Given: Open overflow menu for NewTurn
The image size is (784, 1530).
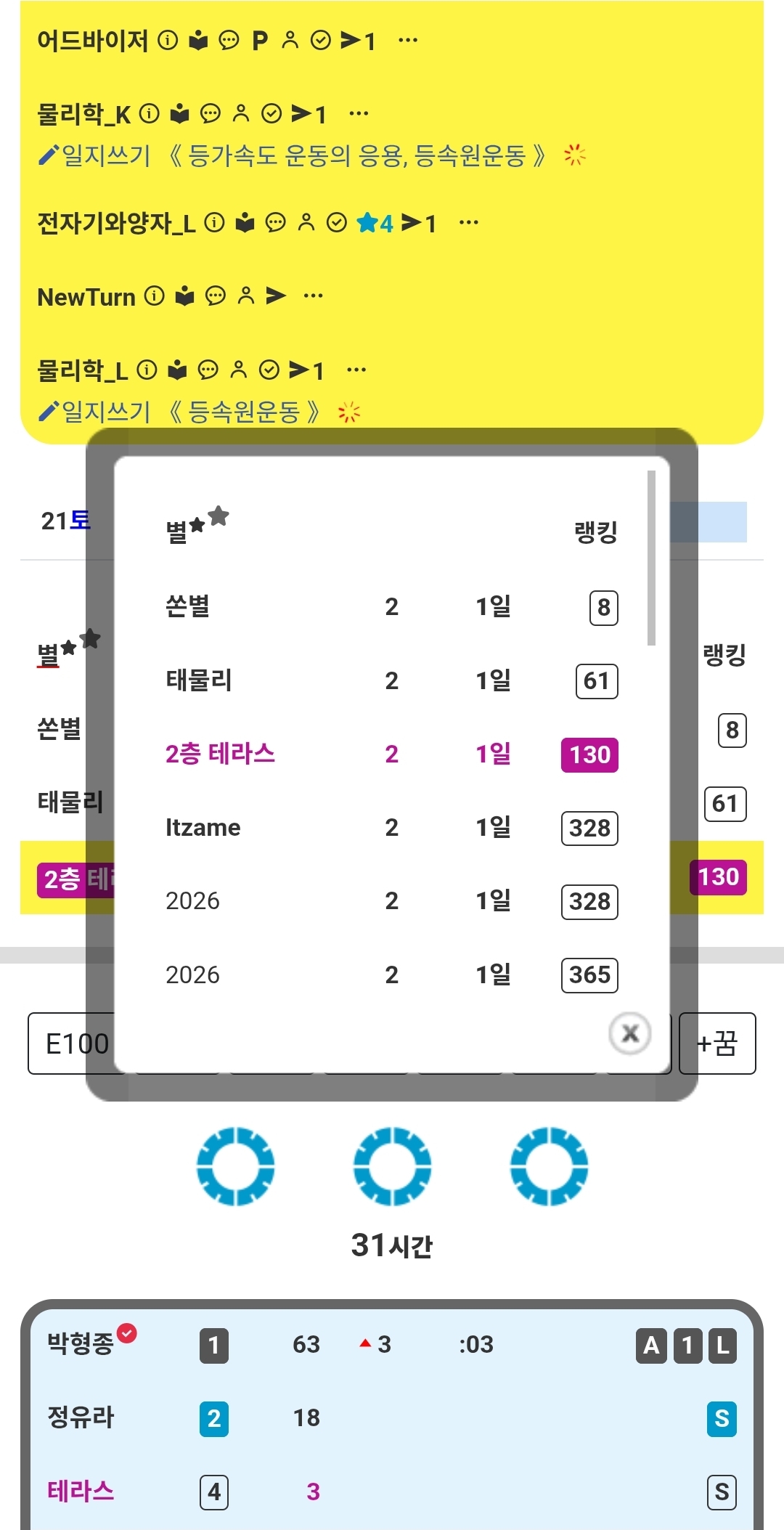Looking at the screenshot, I should point(313,296).
